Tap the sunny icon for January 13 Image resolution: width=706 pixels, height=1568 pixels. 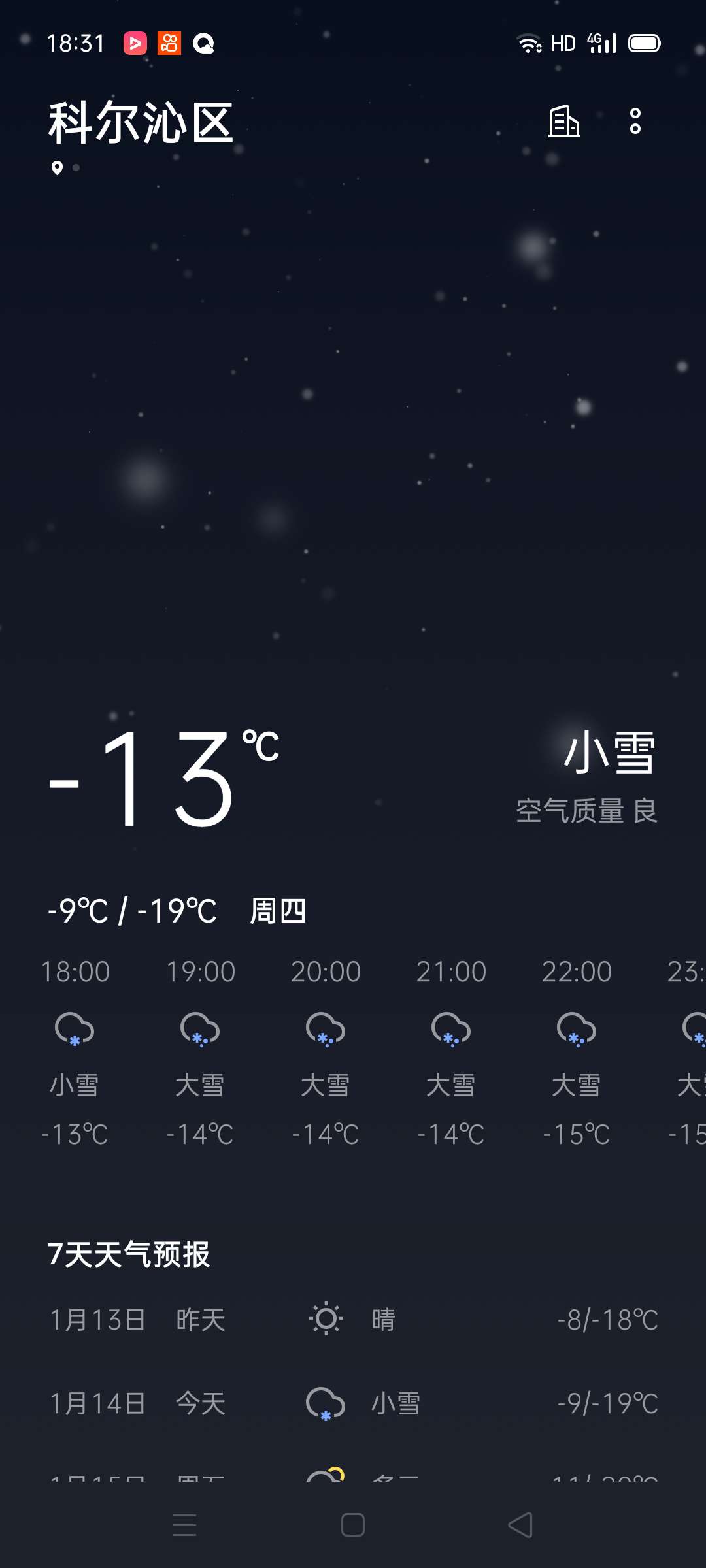point(325,1318)
